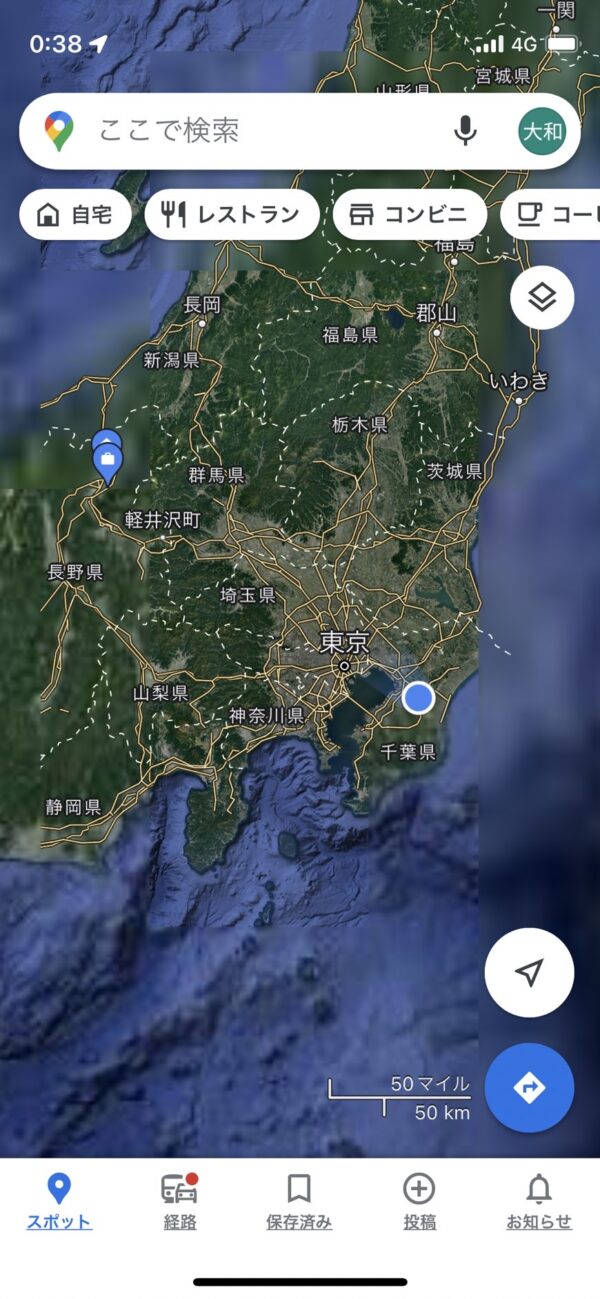Show コンビニ on the map
600x1299 pixels.
point(409,215)
